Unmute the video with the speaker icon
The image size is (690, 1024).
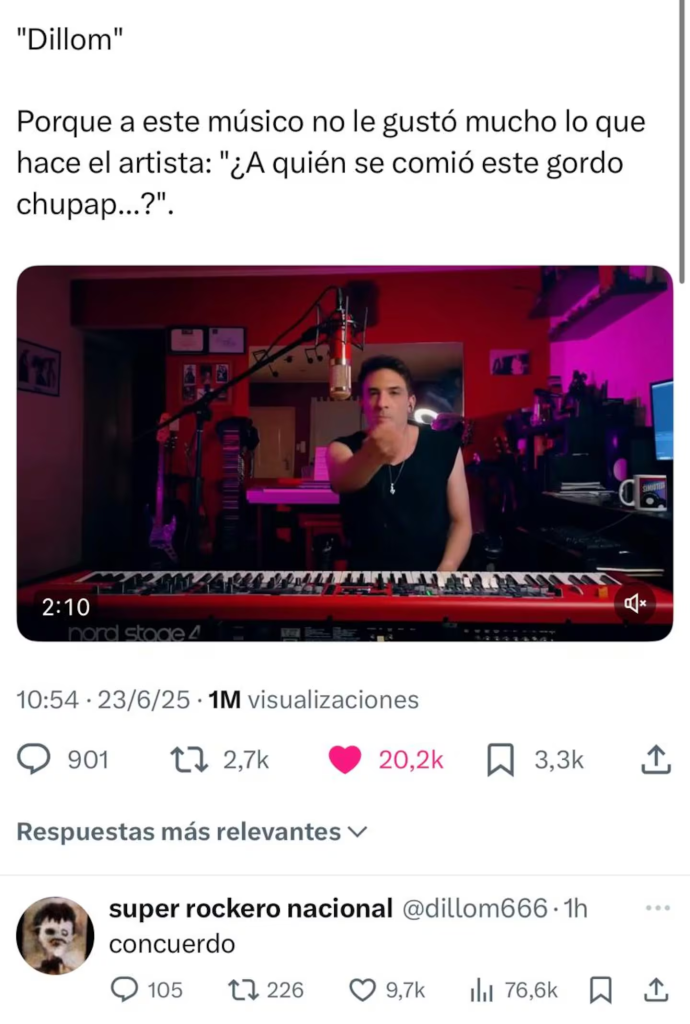pos(635,603)
